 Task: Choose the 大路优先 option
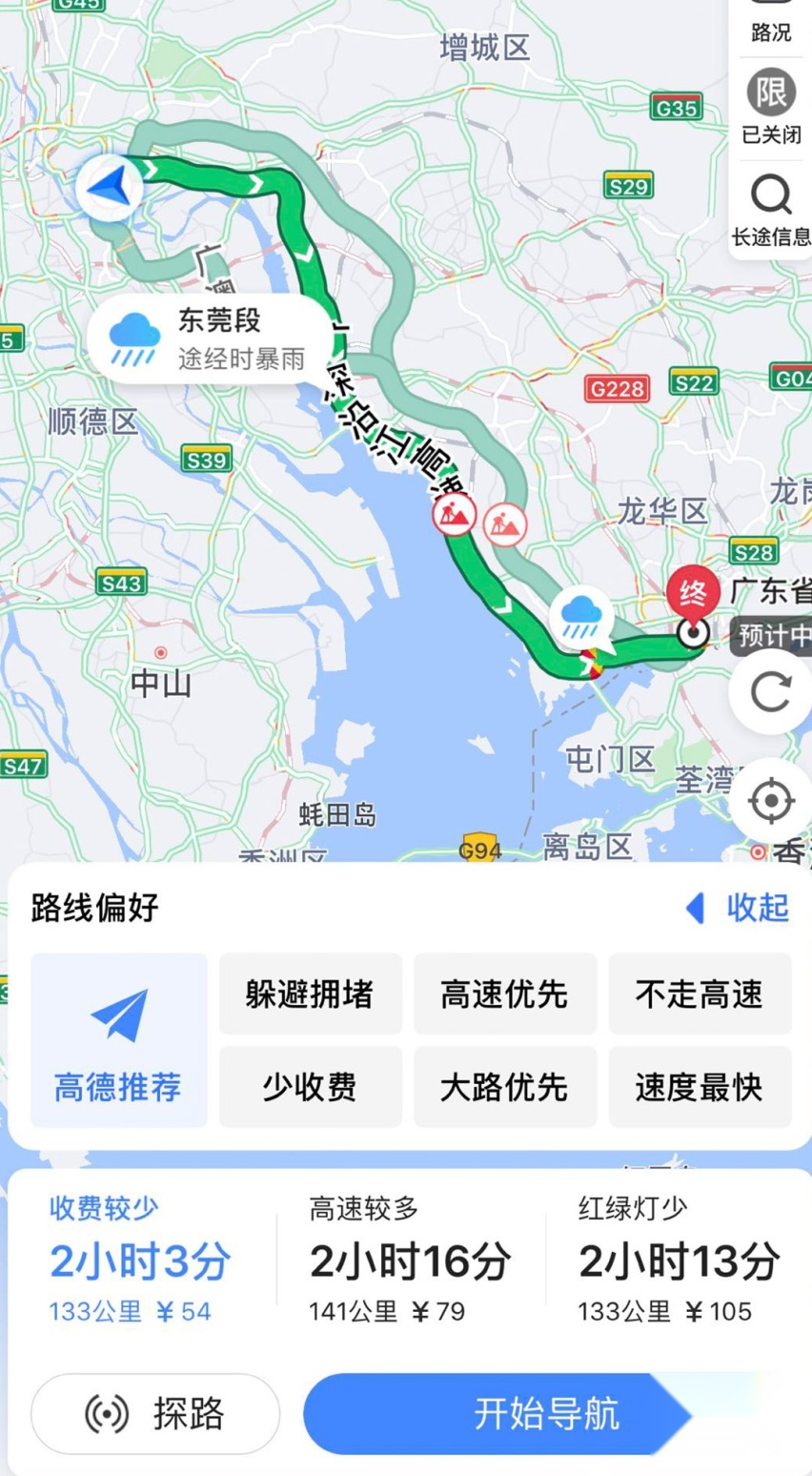(x=505, y=1087)
